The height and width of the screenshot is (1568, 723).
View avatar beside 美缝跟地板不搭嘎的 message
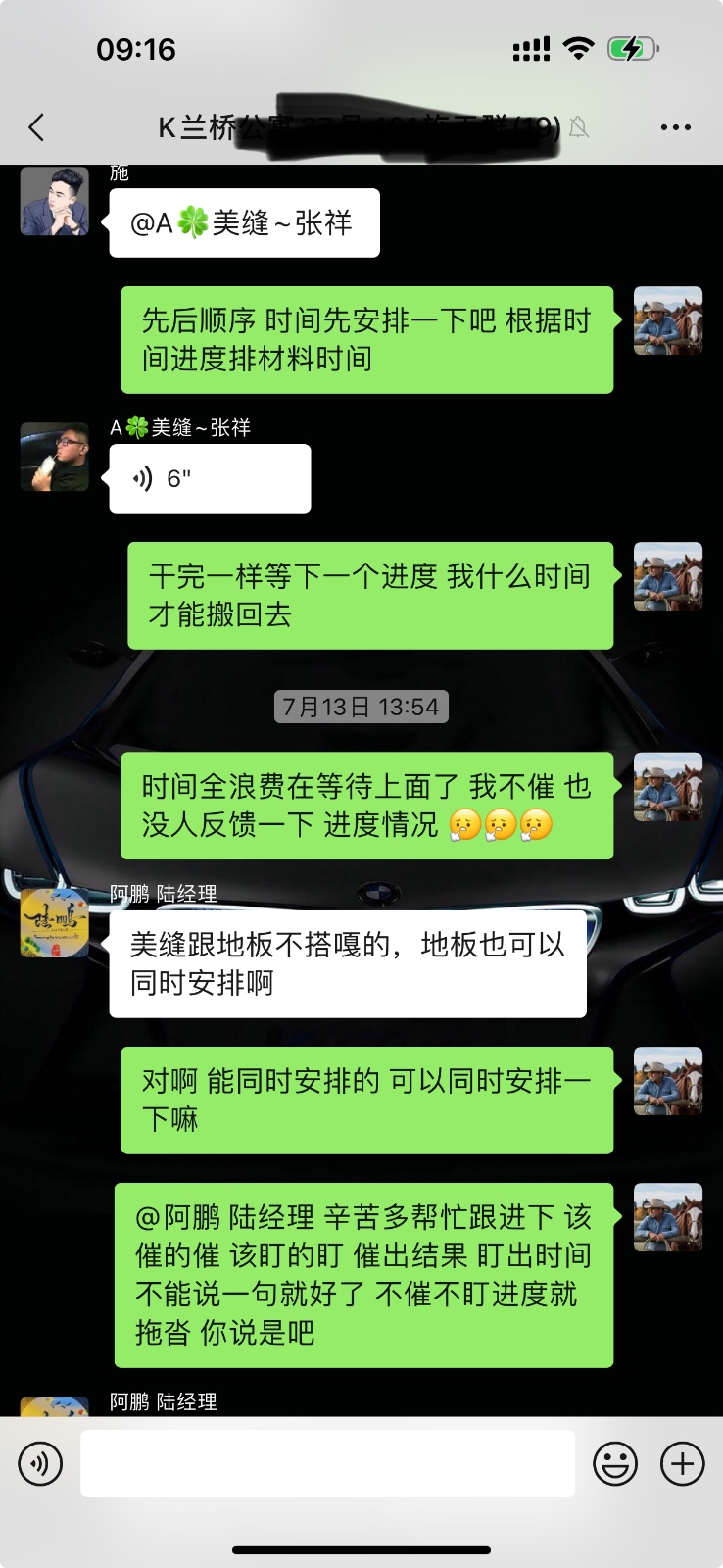(55, 922)
